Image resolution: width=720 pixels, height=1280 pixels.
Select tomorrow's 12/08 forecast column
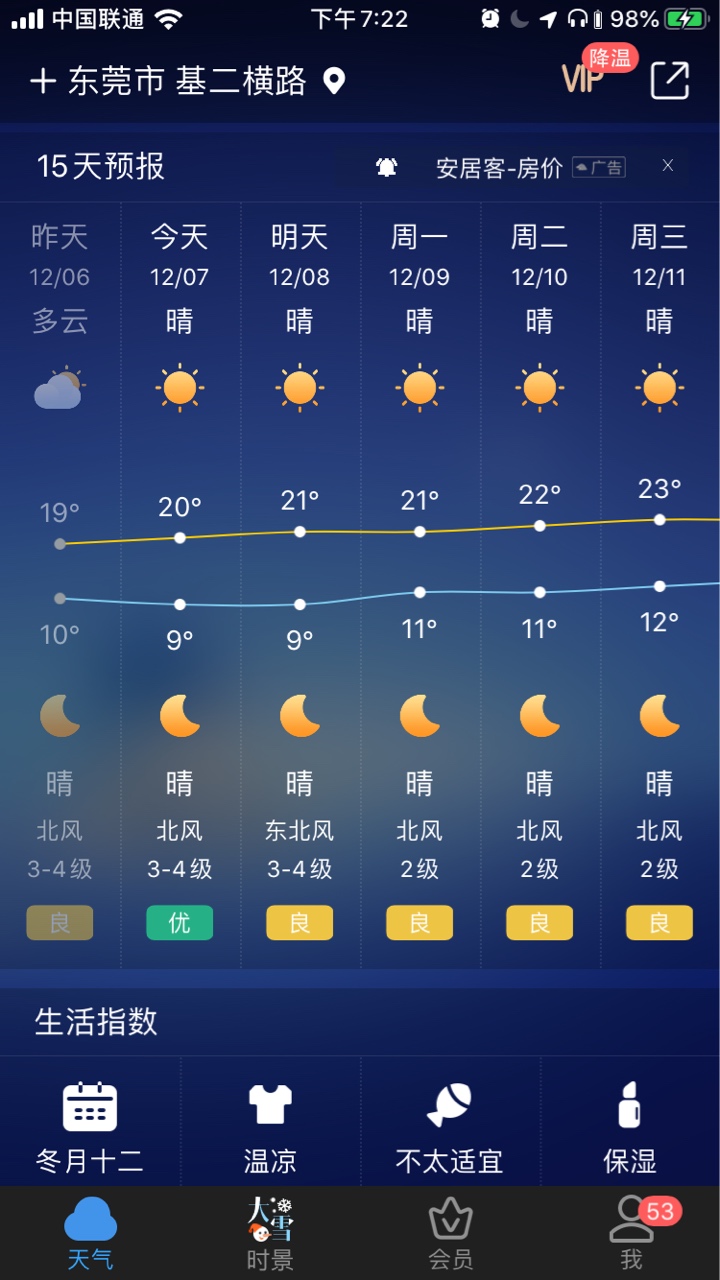pyautogui.click(x=300, y=585)
